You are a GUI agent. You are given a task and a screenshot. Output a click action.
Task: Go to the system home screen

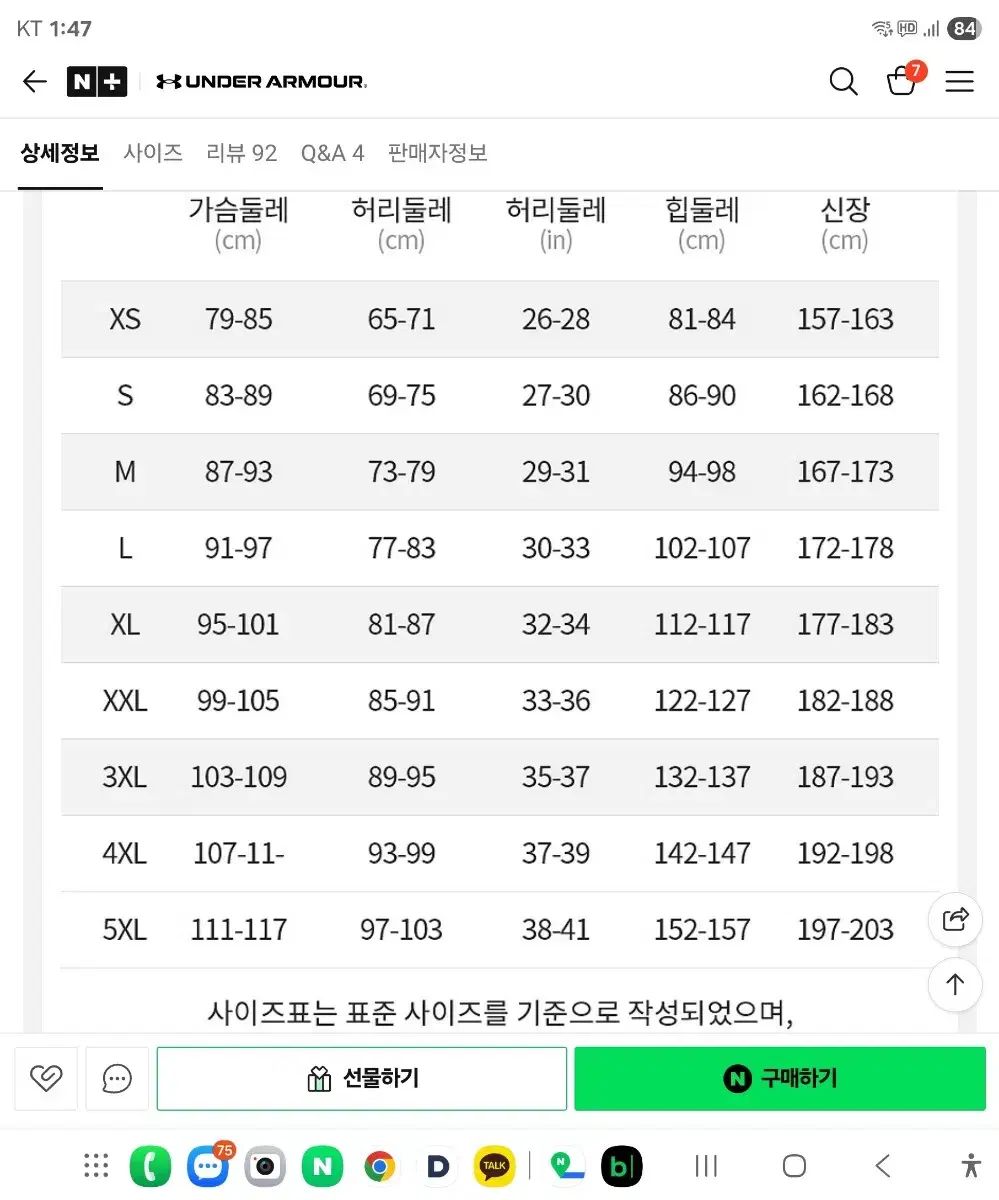[794, 1166]
